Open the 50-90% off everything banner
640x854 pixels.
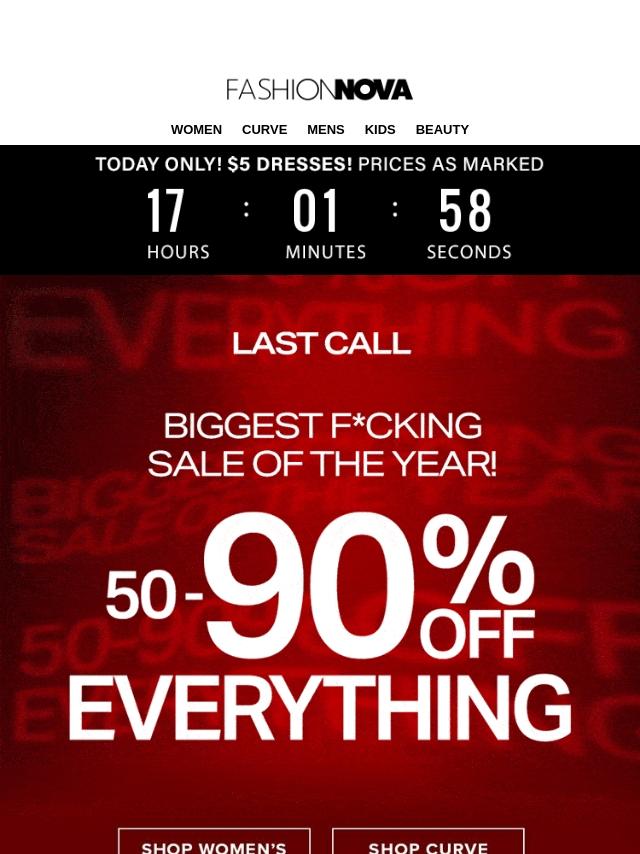point(320,550)
